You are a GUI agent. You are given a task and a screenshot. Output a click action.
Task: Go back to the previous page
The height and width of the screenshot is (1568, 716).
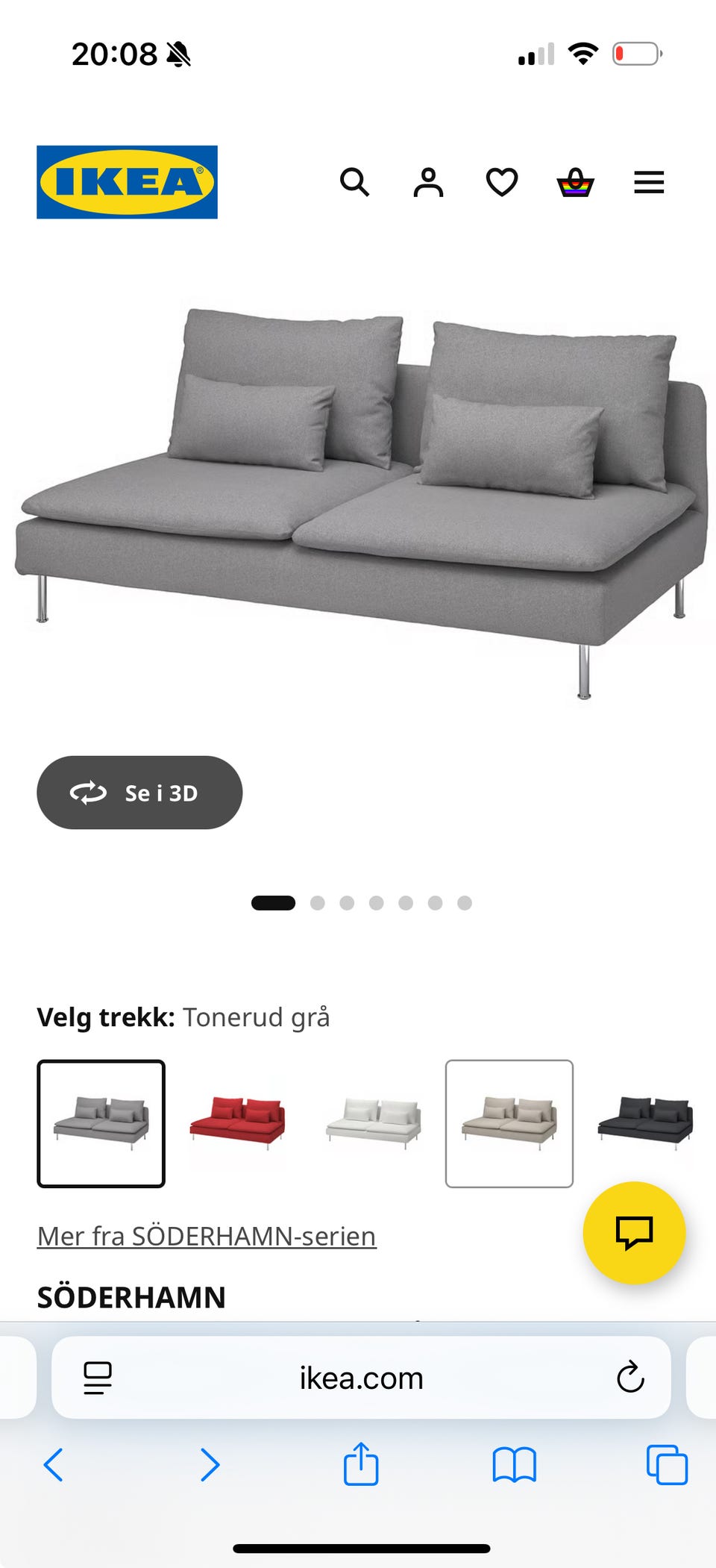pos(54,1464)
